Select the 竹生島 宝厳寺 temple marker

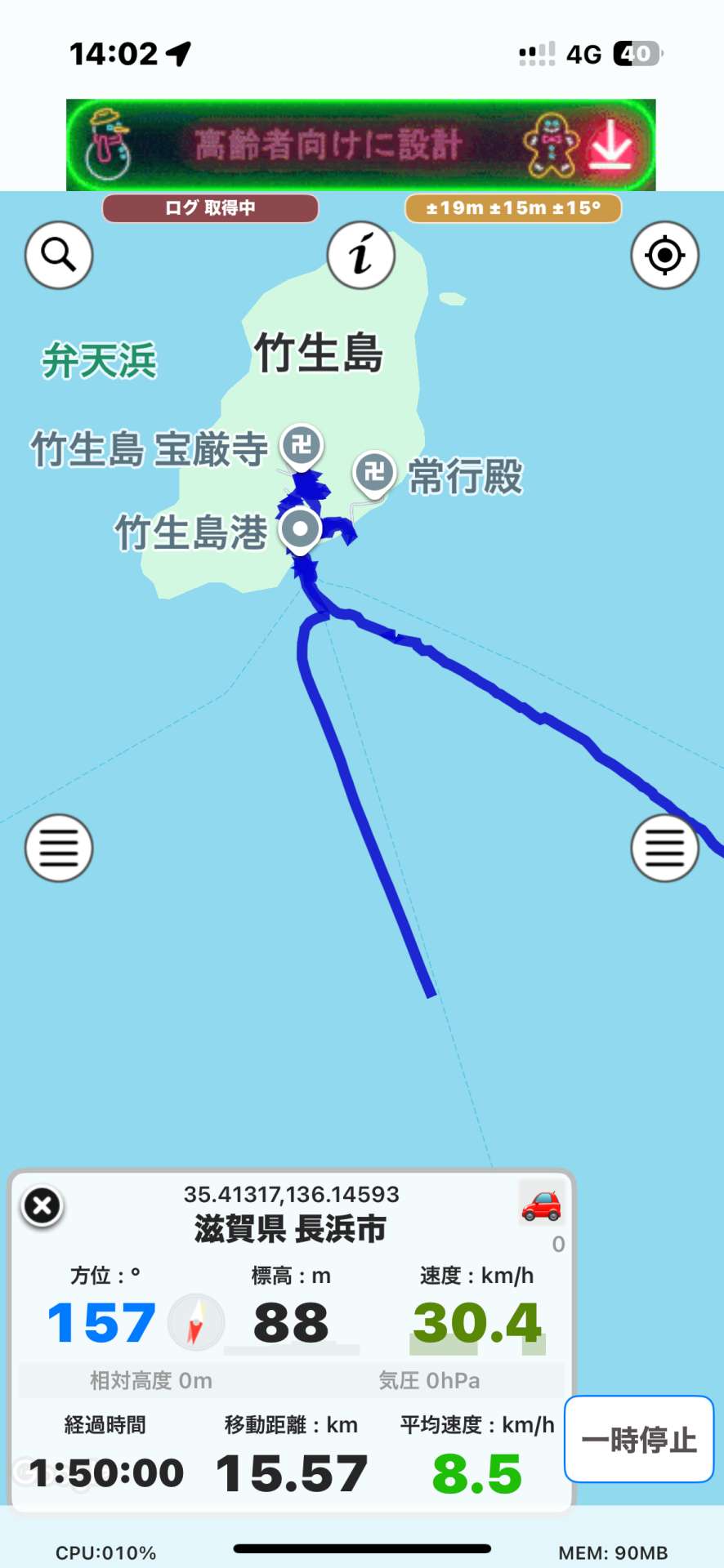(302, 446)
